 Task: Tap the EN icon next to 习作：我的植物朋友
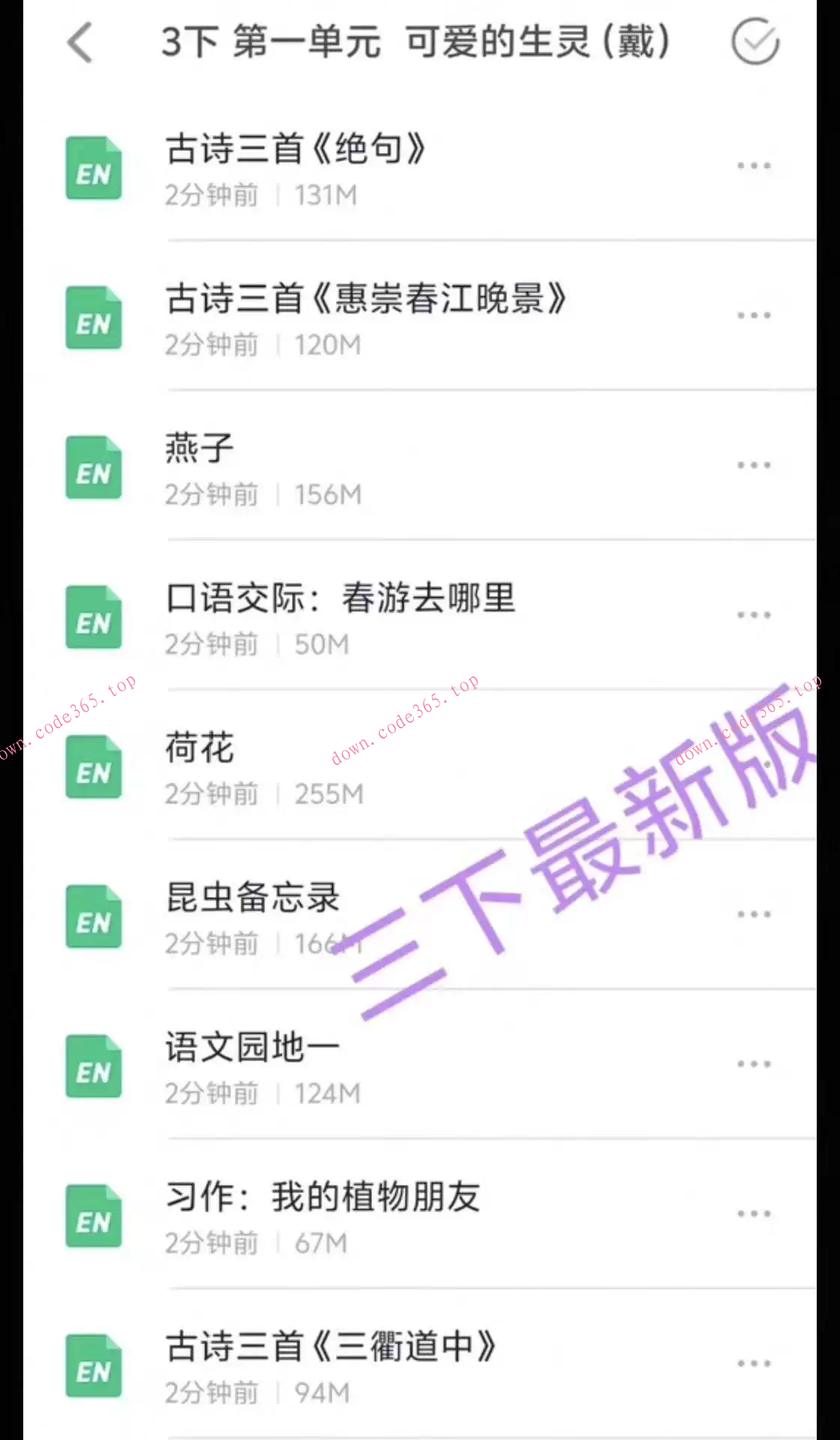(93, 1216)
